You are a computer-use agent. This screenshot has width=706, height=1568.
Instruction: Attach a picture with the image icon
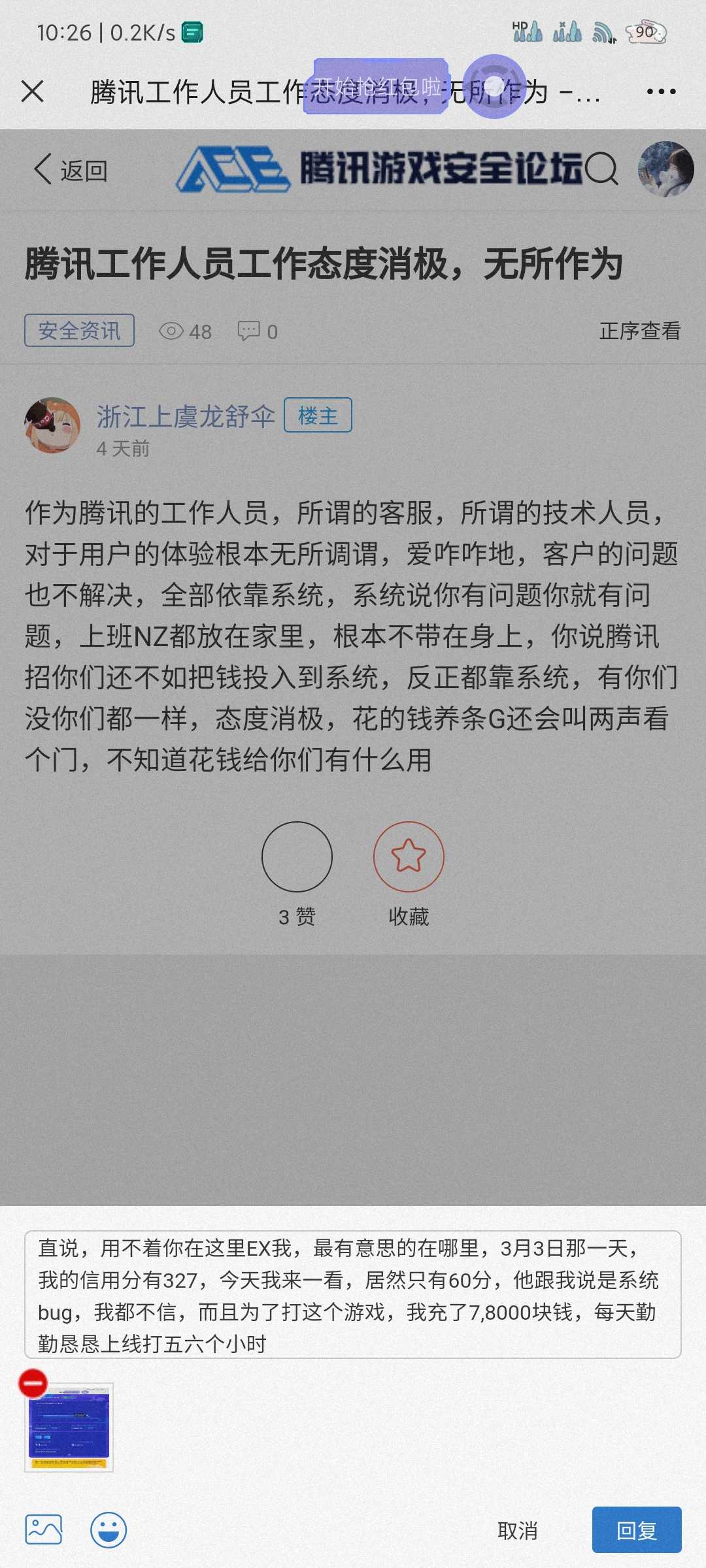pyautogui.click(x=44, y=1529)
